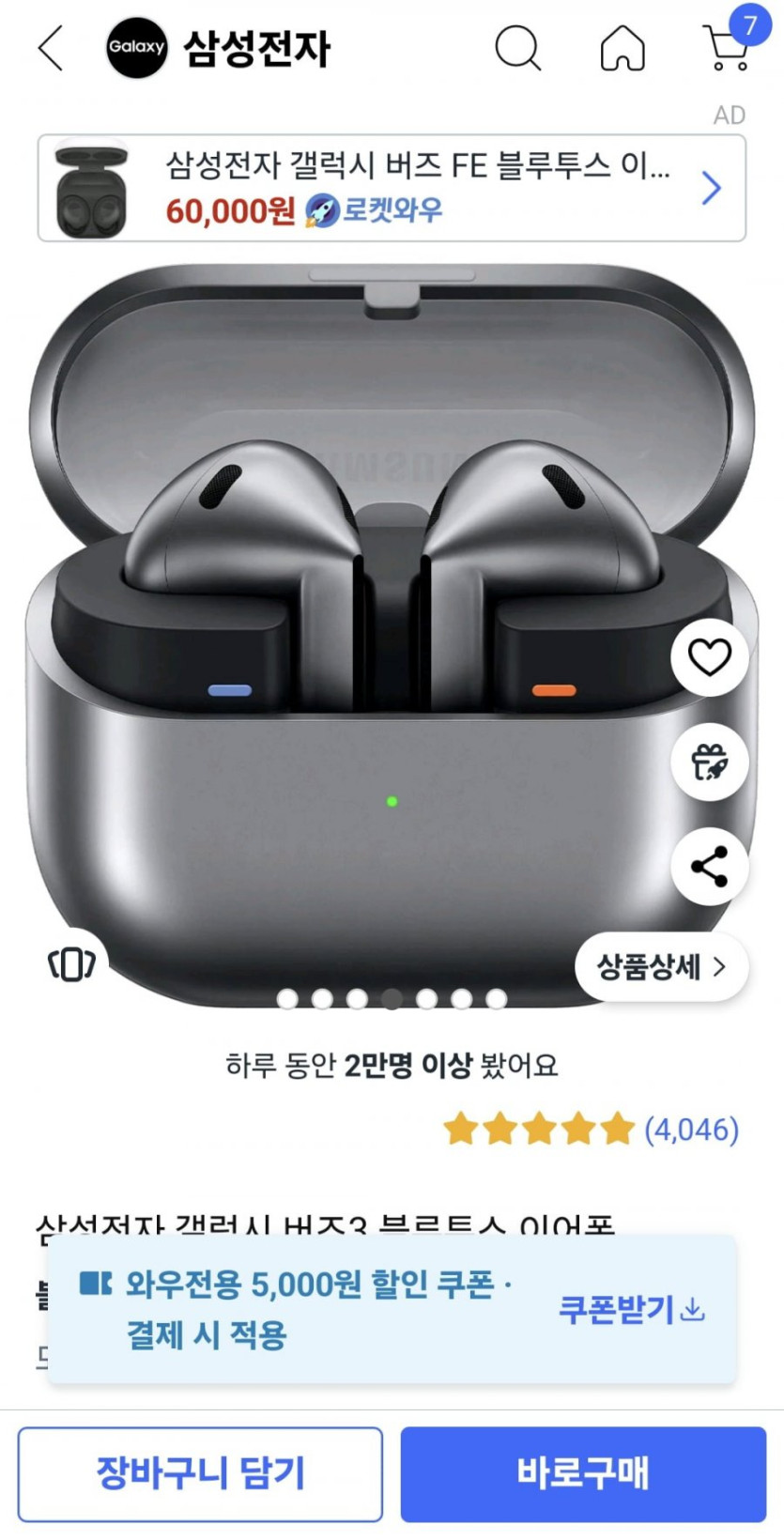Tap 쿠폰받기 to download the coupon

631,1309
